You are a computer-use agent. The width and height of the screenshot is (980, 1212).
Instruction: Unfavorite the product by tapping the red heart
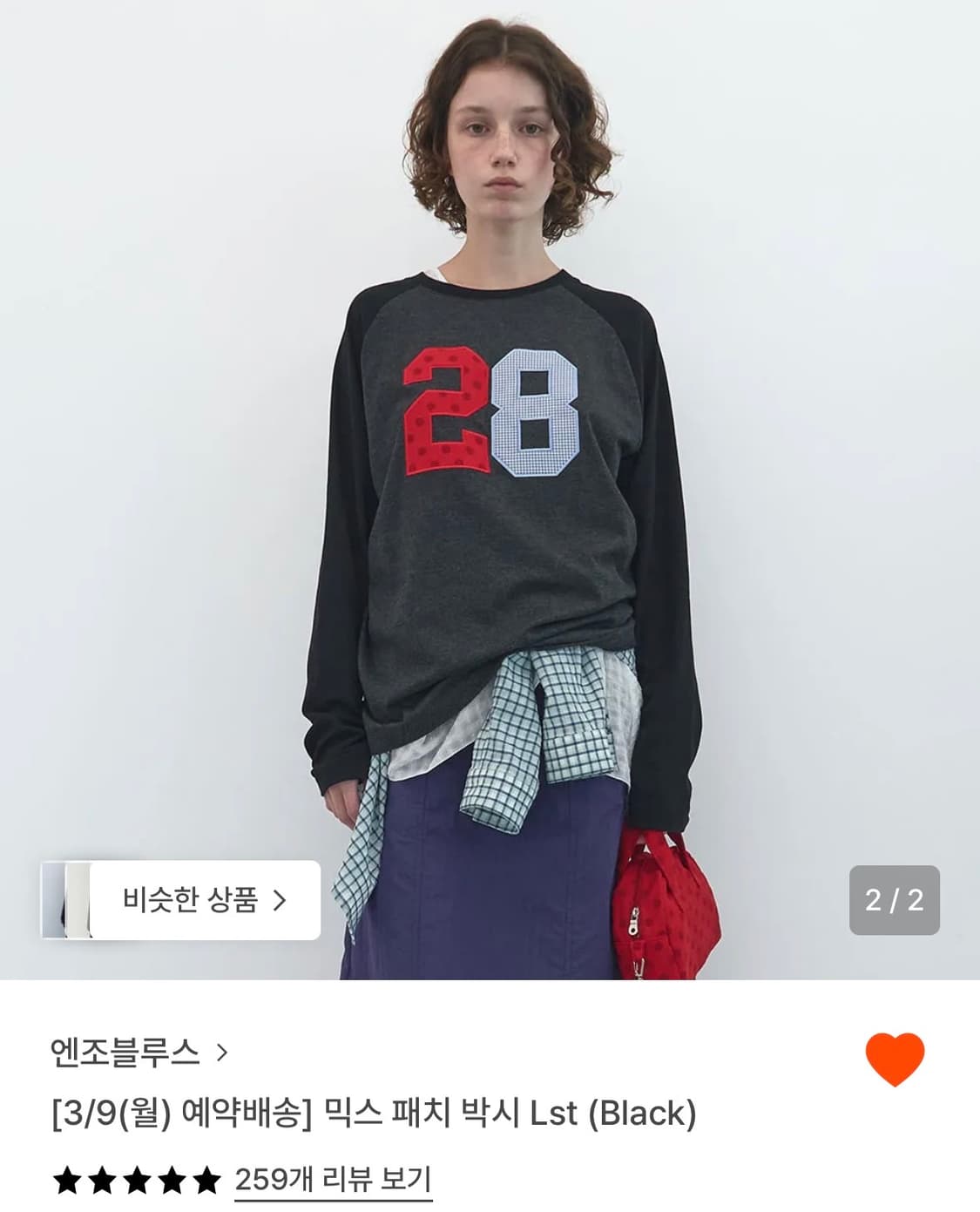pyautogui.click(x=896, y=1061)
